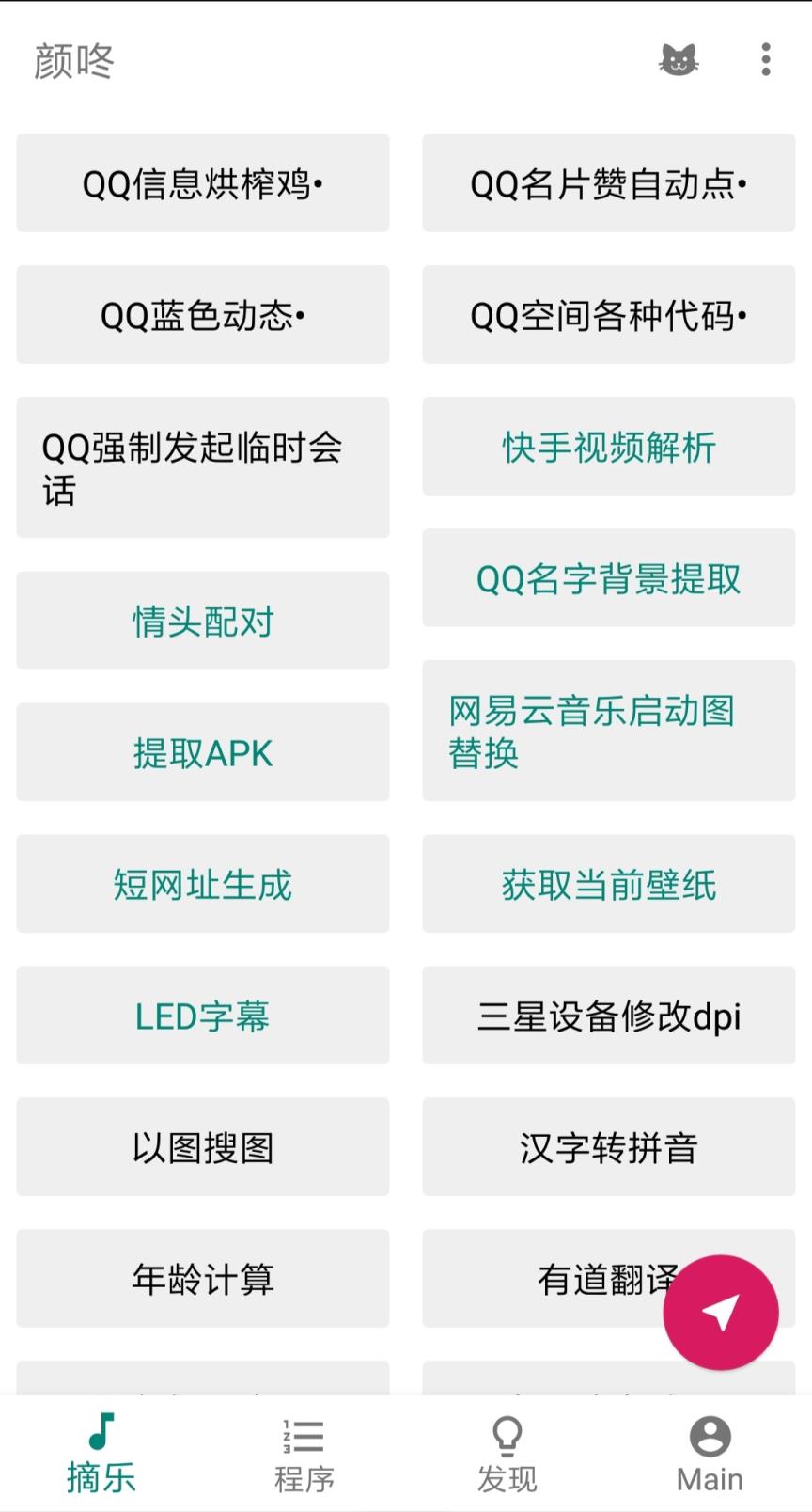Open 获取当前壁纸 wallpaper extractor
This screenshot has height=1512, width=812.
coord(608,884)
